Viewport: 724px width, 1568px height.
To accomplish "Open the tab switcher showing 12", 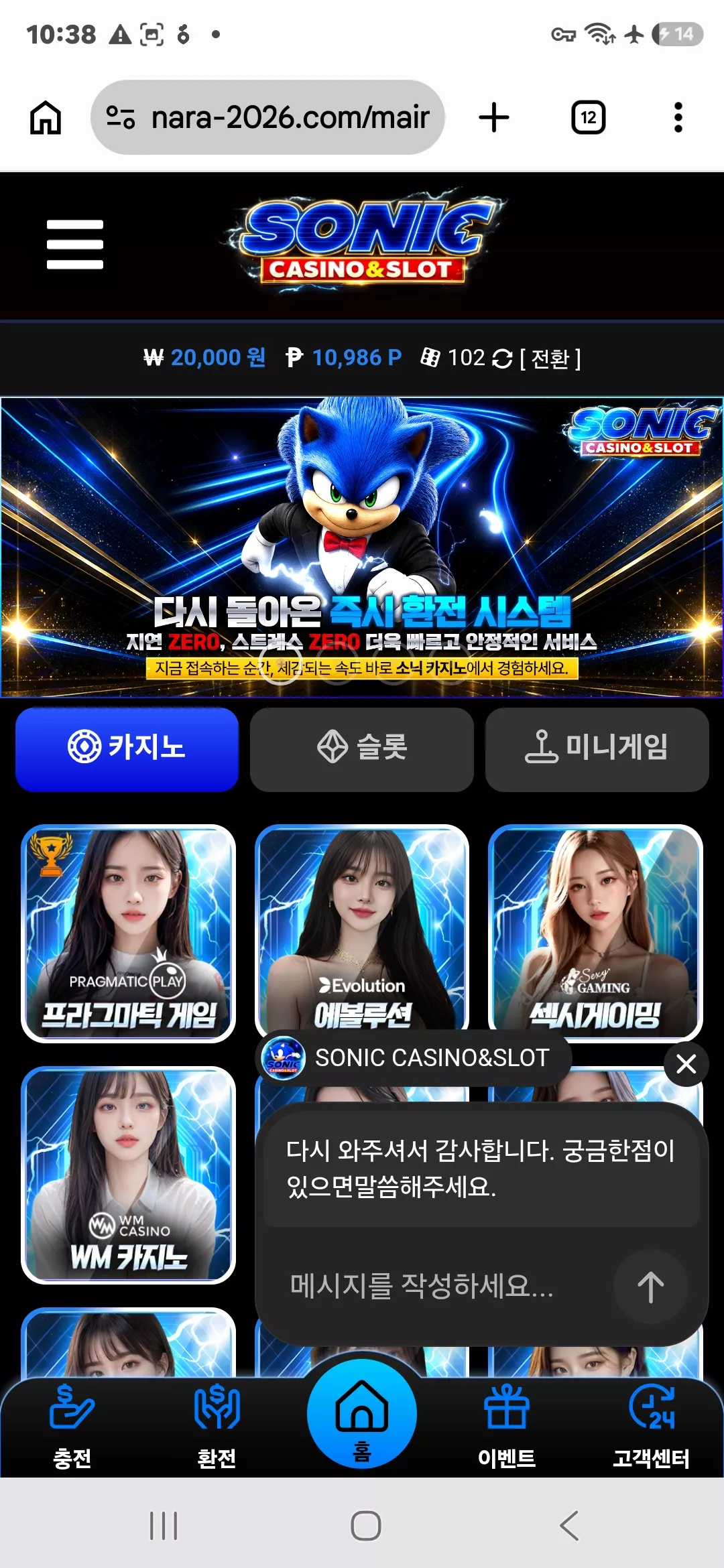I will click(x=589, y=118).
